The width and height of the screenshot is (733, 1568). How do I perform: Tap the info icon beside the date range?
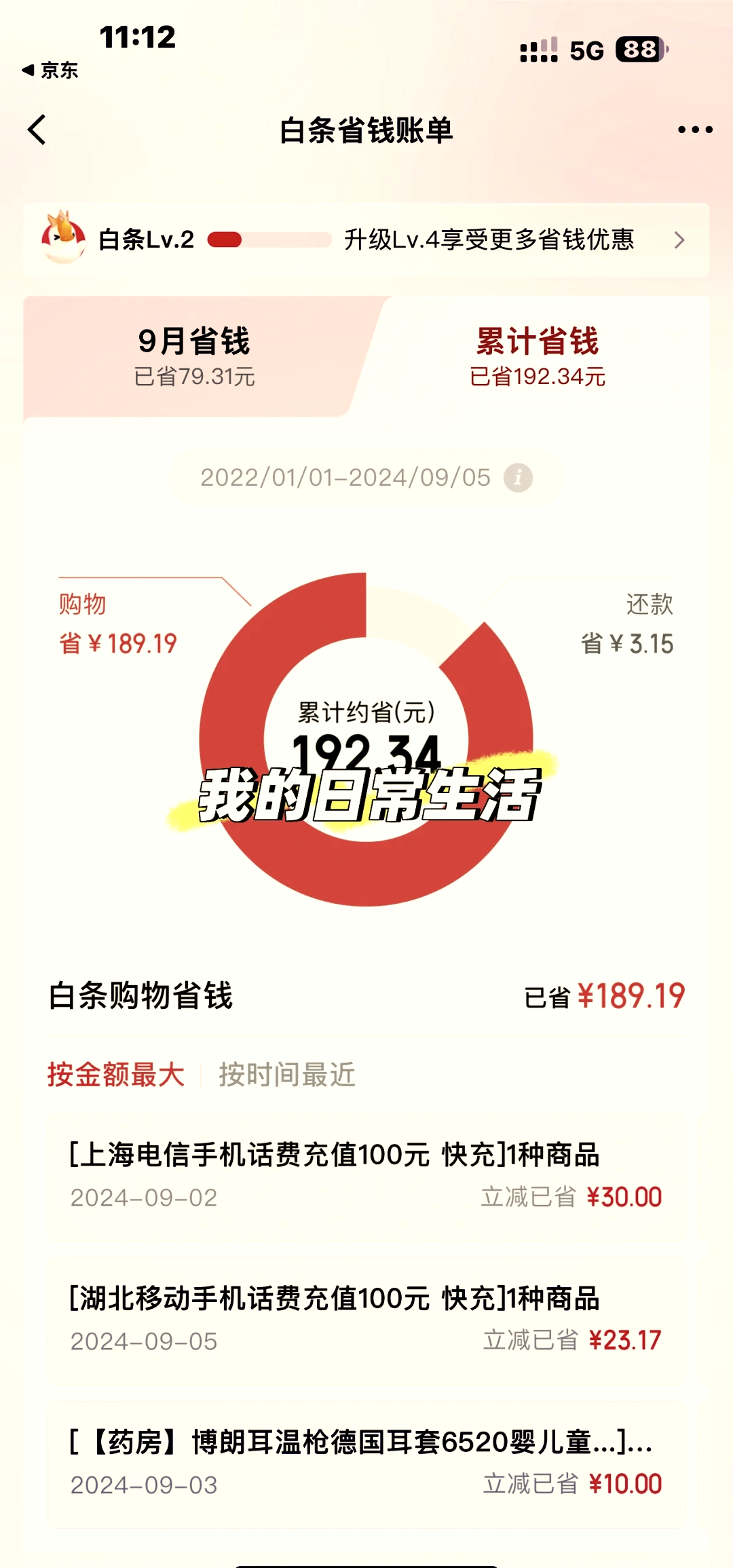point(518,478)
